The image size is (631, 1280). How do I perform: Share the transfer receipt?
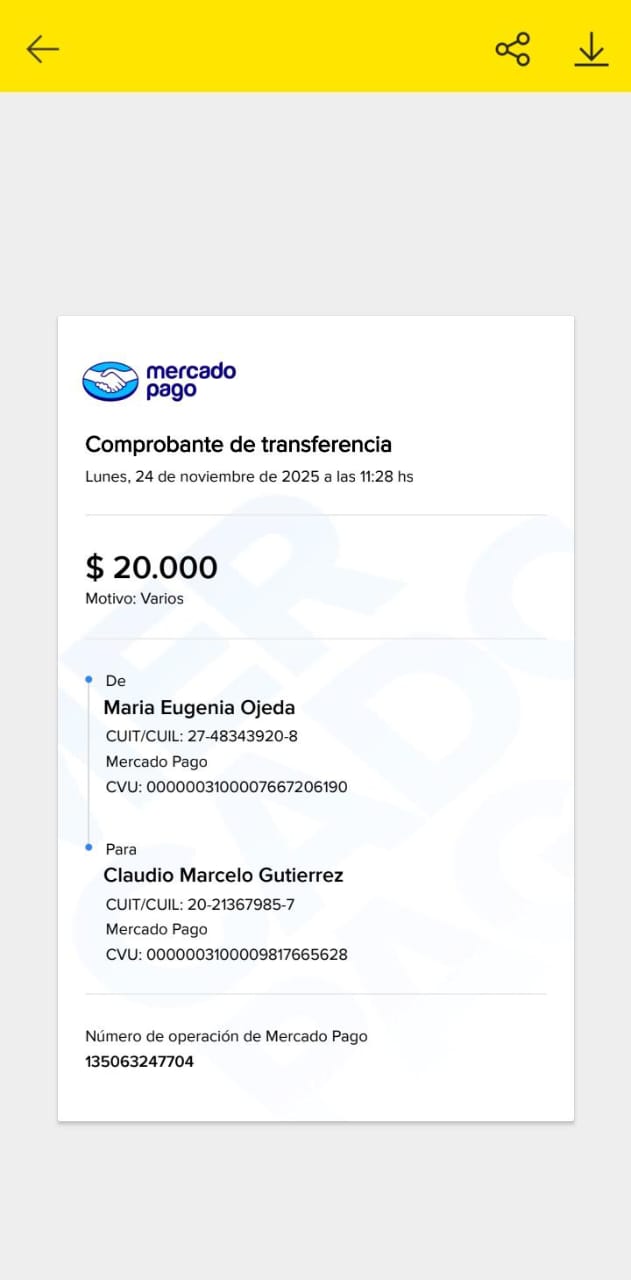513,49
